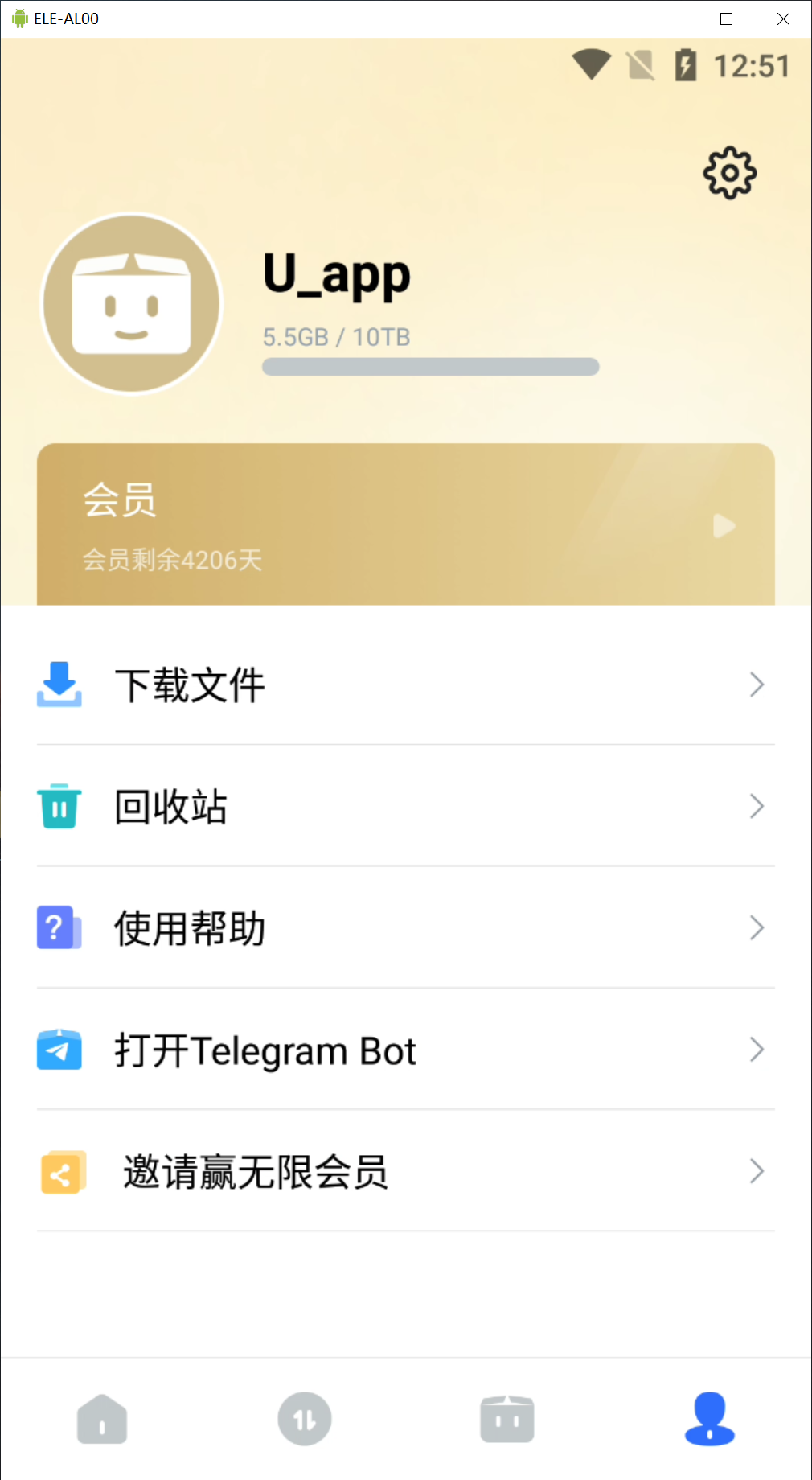Open 回收站 recycle bin
The image size is (812, 1480).
405,807
